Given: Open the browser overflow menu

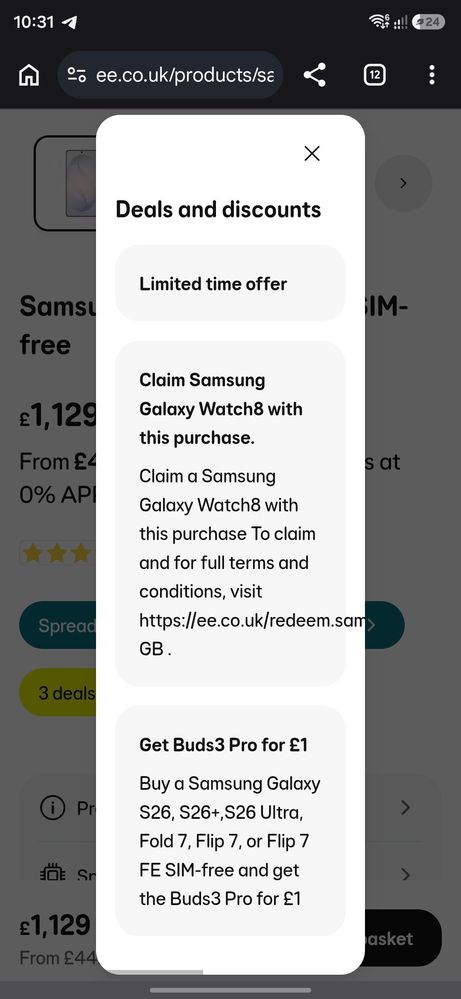Looking at the screenshot, I should (432, 75).
